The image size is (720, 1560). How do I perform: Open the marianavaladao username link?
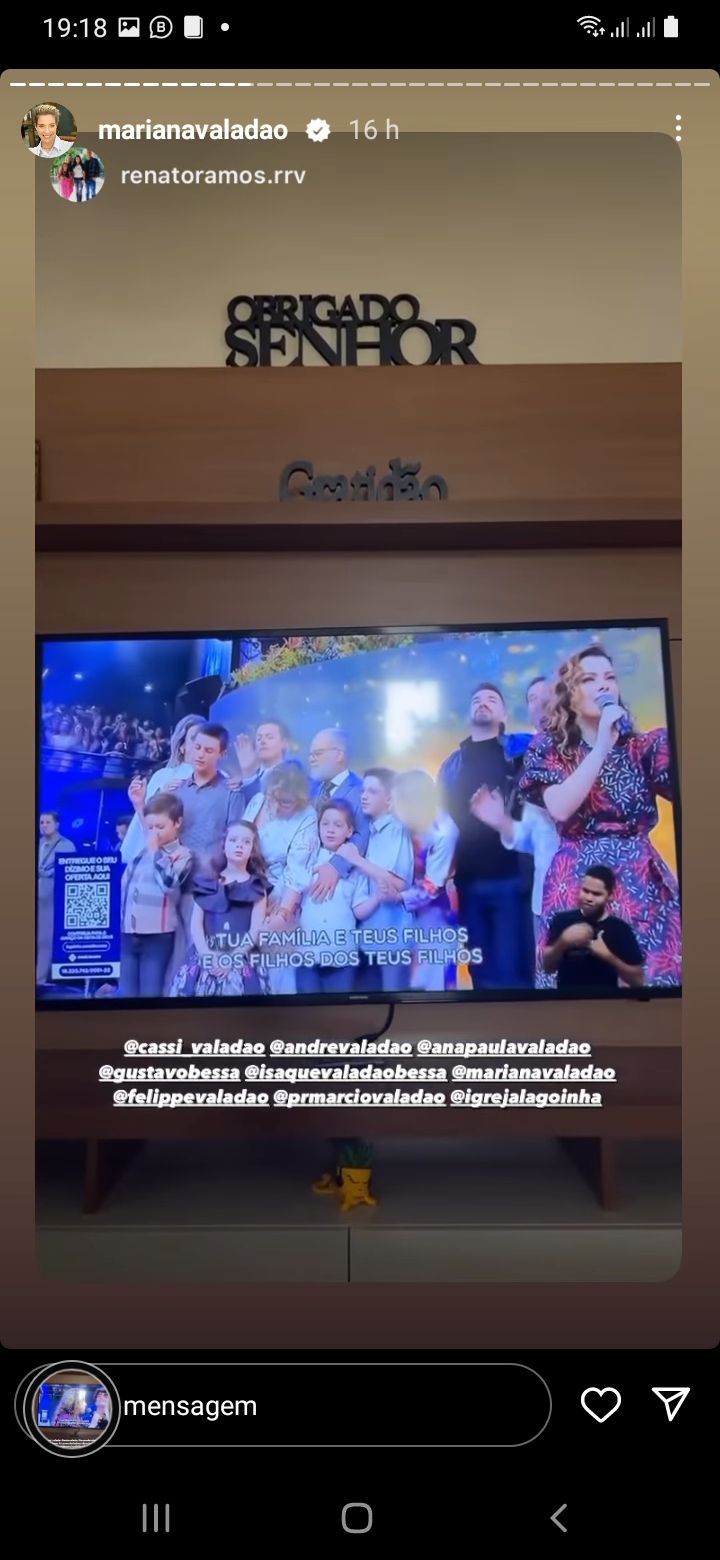click(x=192, y=130)
